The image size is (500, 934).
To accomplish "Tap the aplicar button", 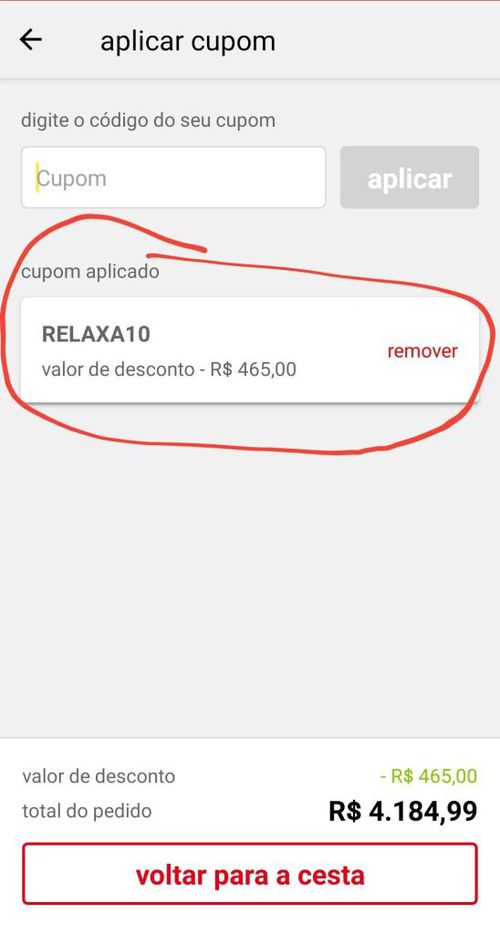I will (409, 178).
